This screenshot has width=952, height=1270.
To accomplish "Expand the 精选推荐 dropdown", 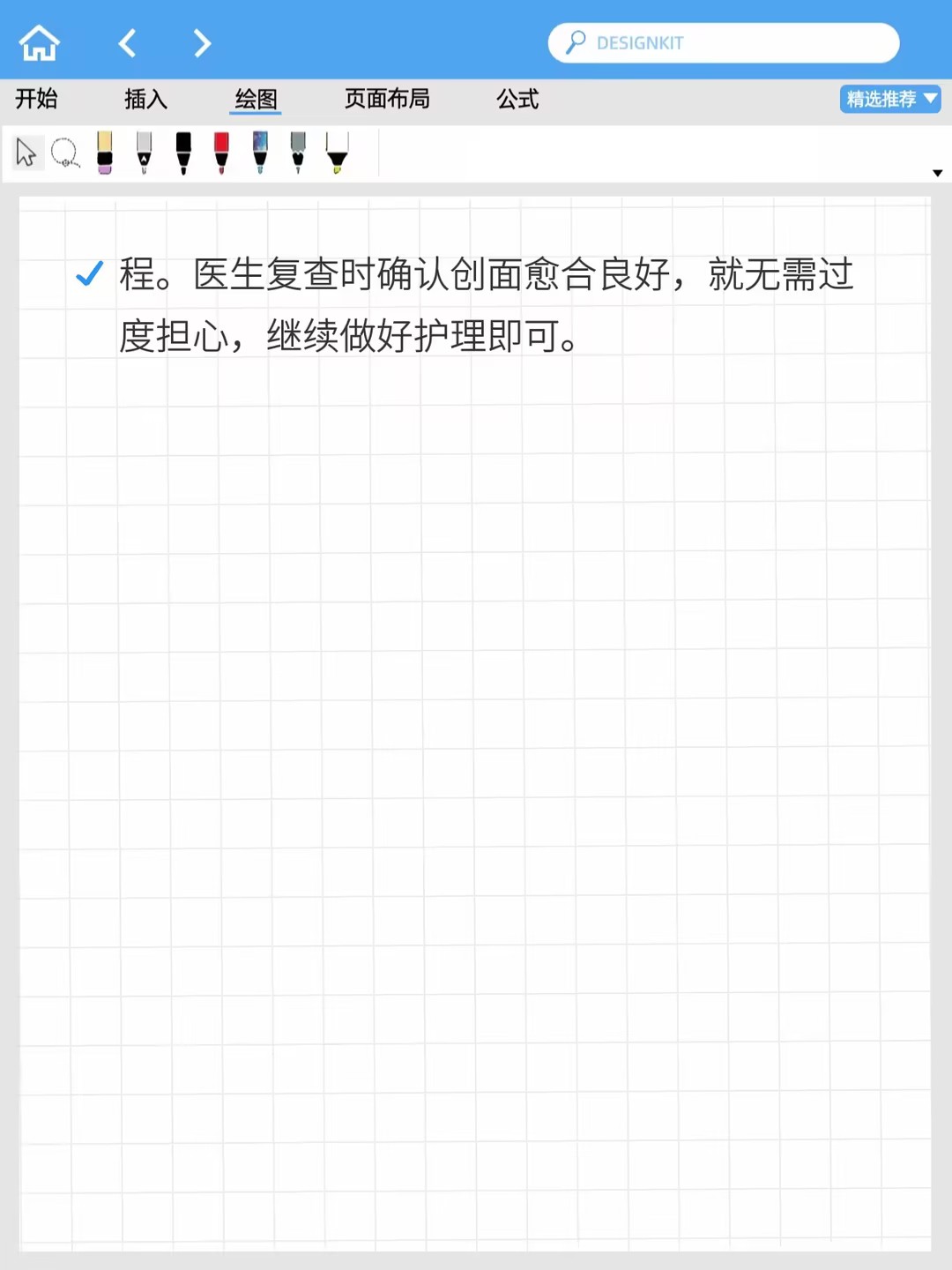I will click(x=889, y=99).
